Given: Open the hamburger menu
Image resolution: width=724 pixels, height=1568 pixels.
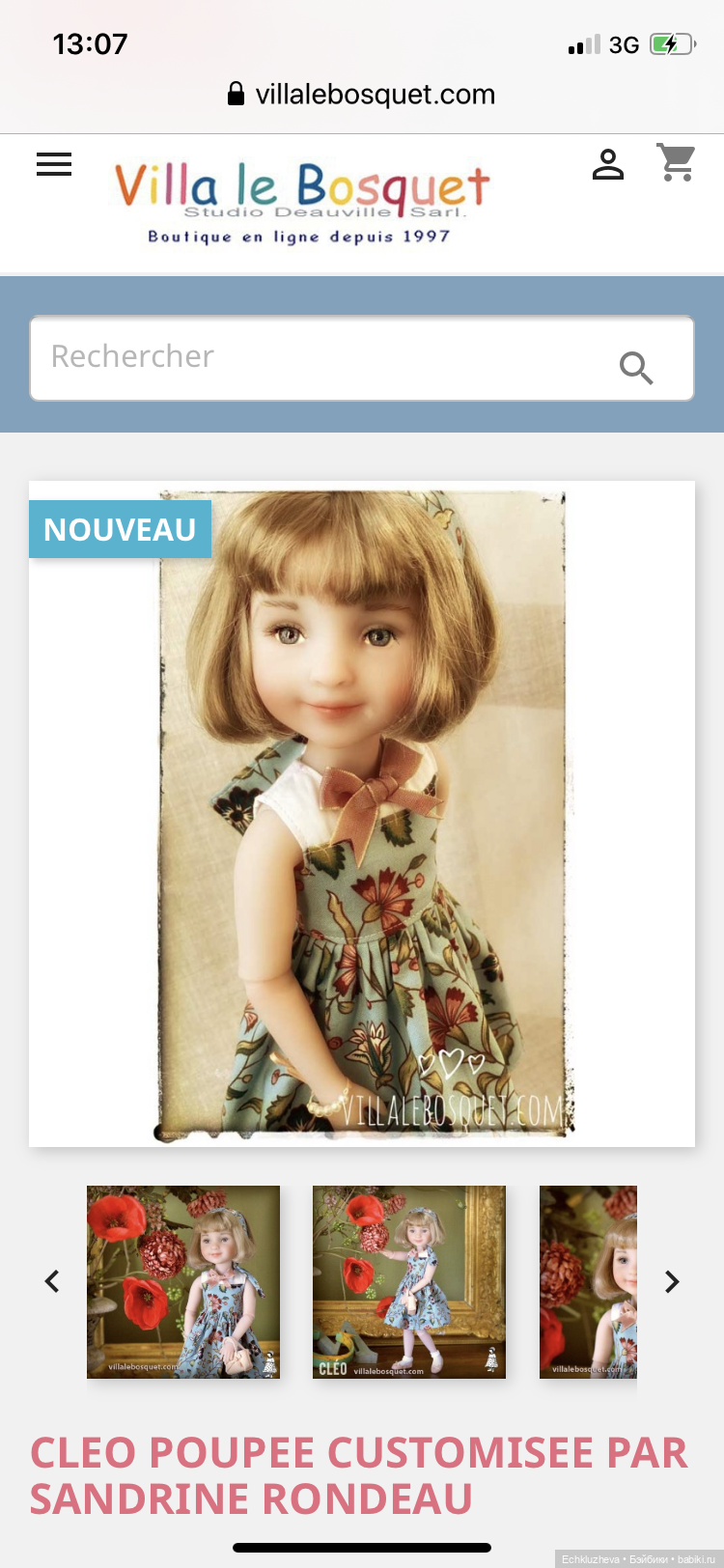Looking at the screenshot, I should [x=54, y=165].
